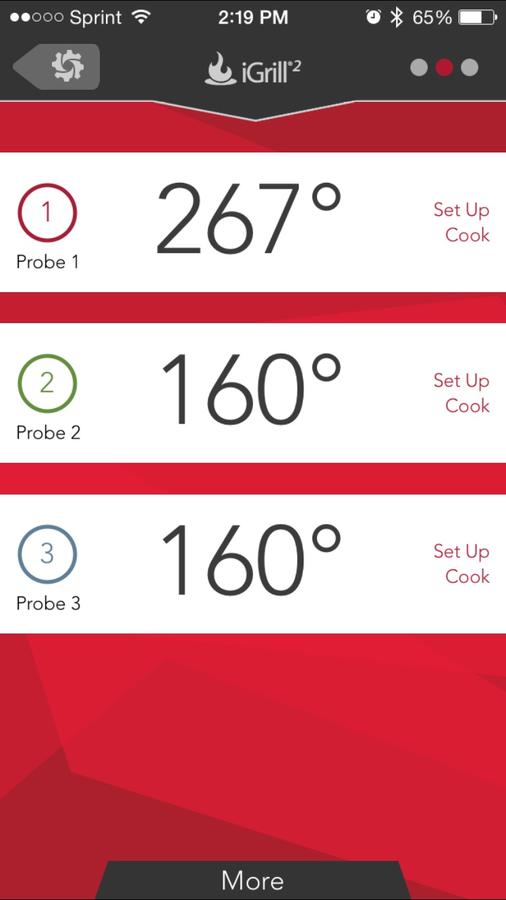Image resolution: width=506 pixels, height=900 pixels.
Task: Tap Set Up Cook for Probe 2
Action: coord(461,393)
